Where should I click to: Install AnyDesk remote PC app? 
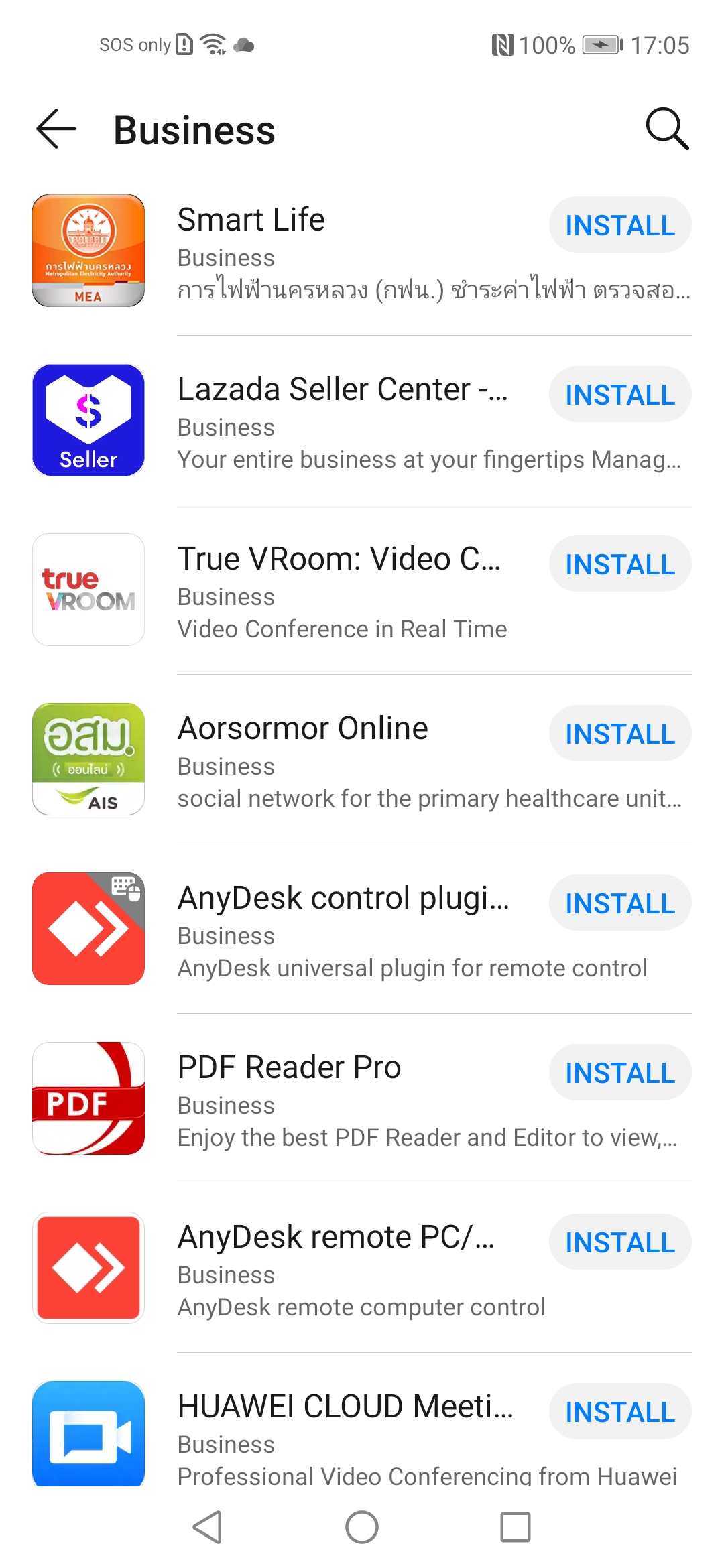coord(619,1242)
